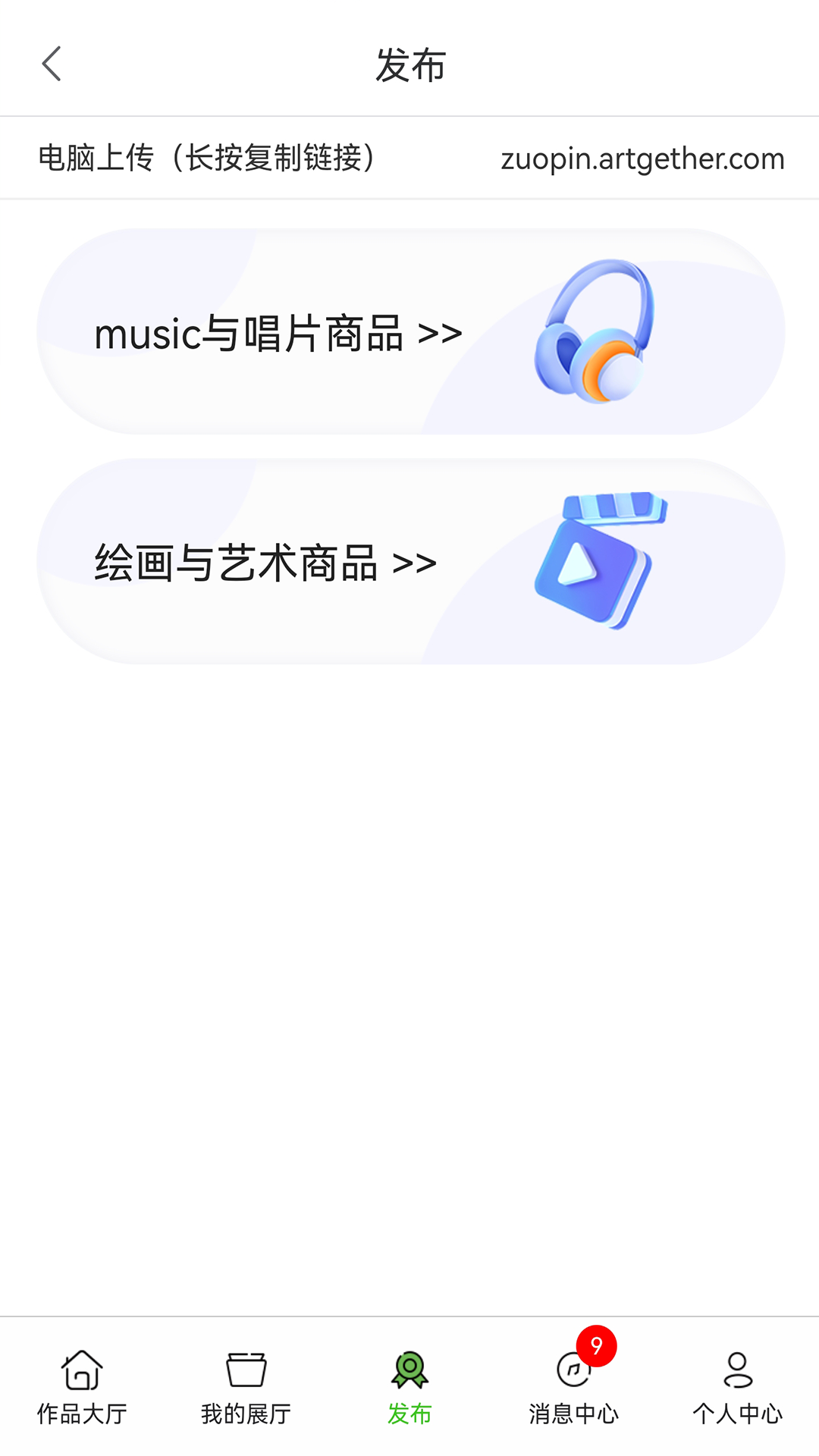
Task: Go to the 个人中心 tab
Action: point(737,1386)
